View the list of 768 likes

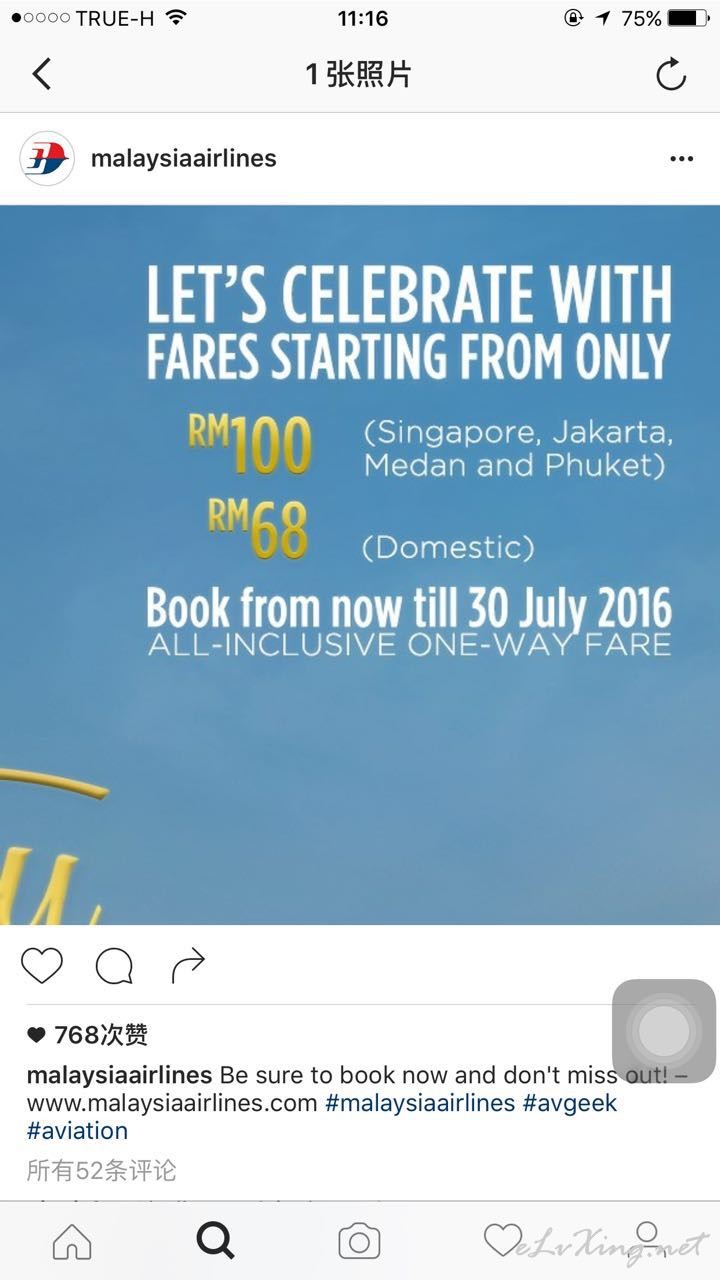tap(88, 1035)
